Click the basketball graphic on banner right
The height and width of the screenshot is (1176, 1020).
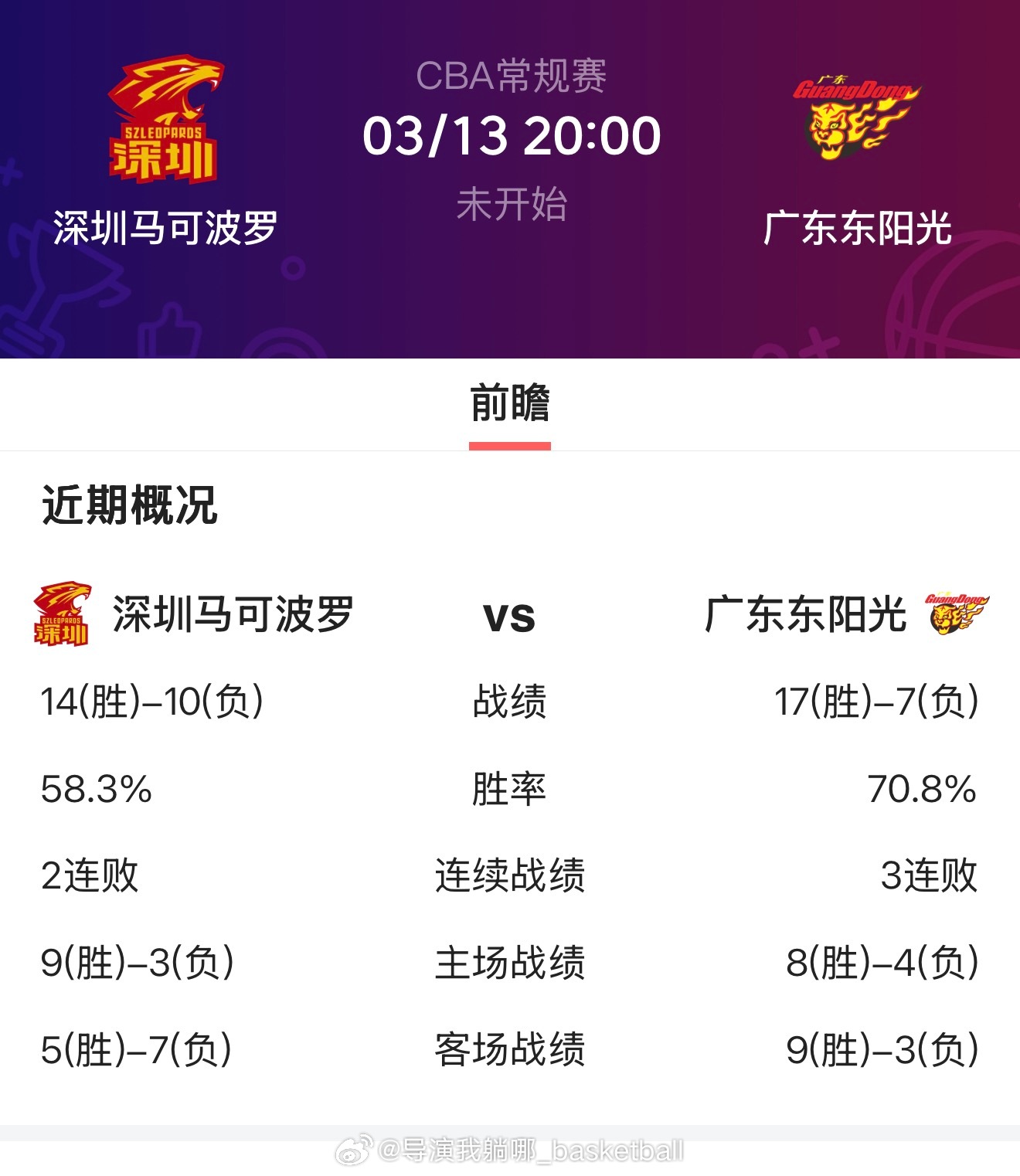pos(950,309)
